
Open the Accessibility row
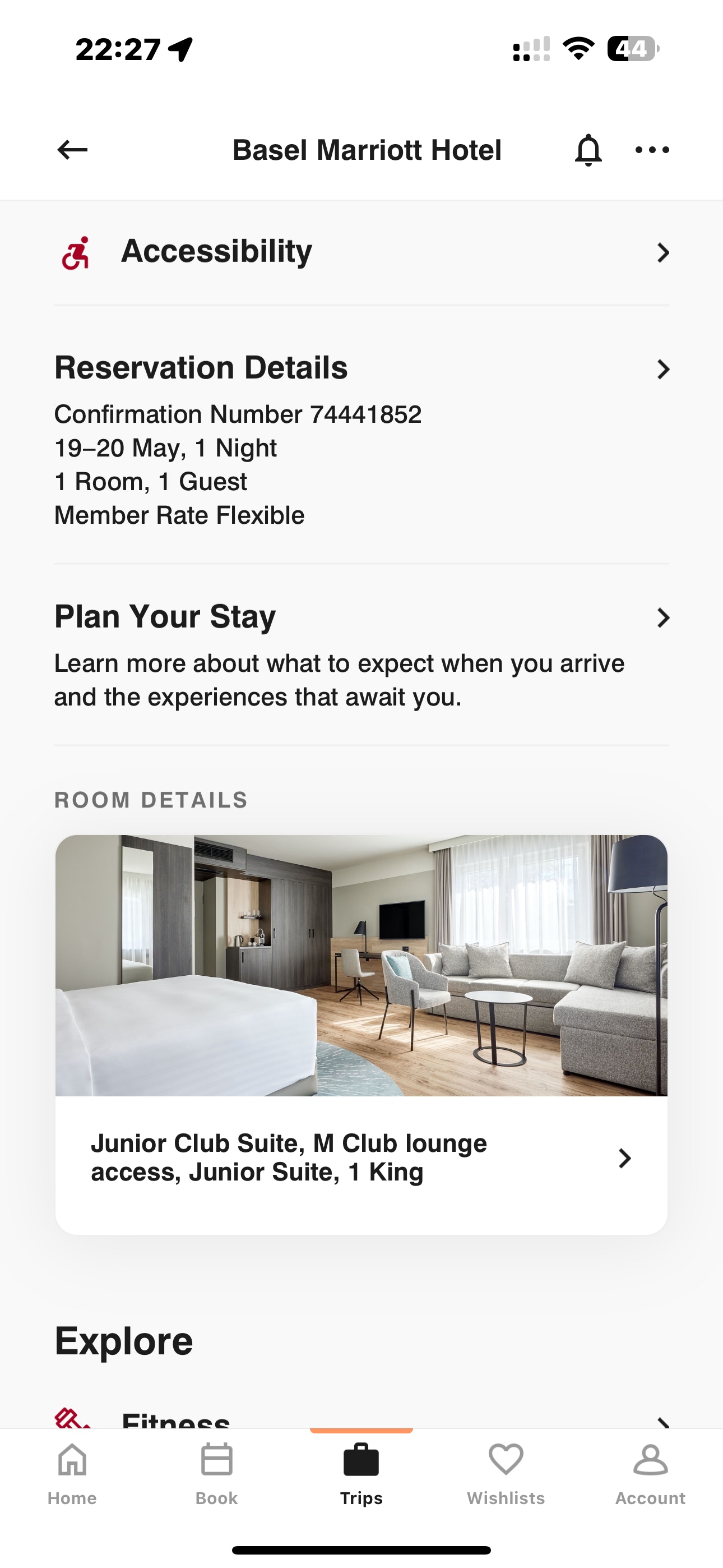[x=361, y=252]
